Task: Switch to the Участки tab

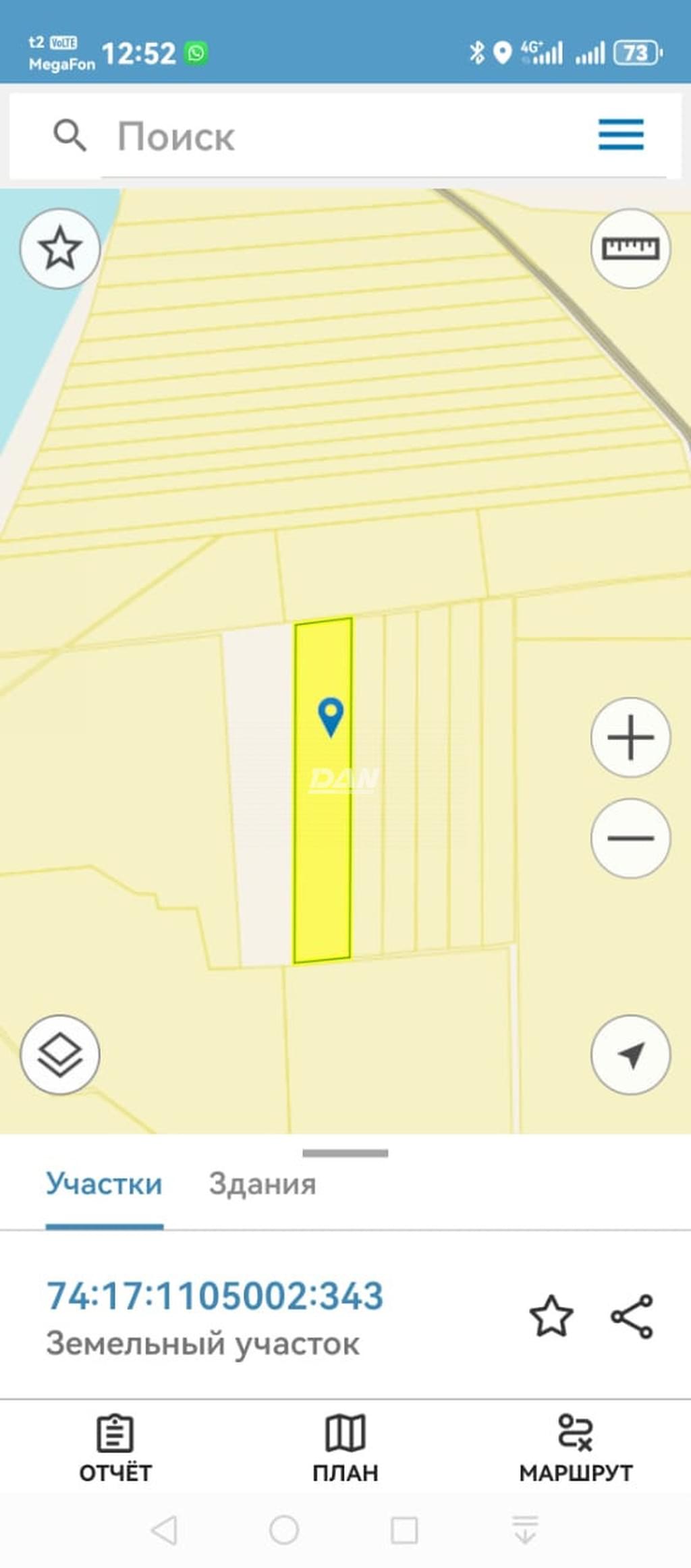Action: [104, 1184]
